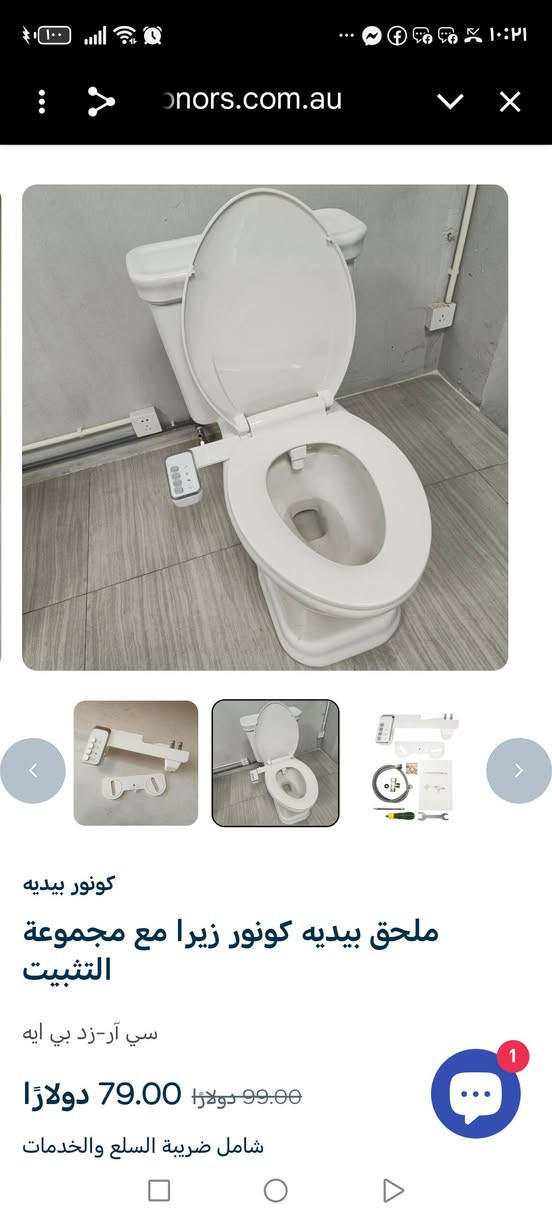Select the thumbnail showing the installation kit parts
This screenshot has width=552, height=1220.
click(415, 763)
